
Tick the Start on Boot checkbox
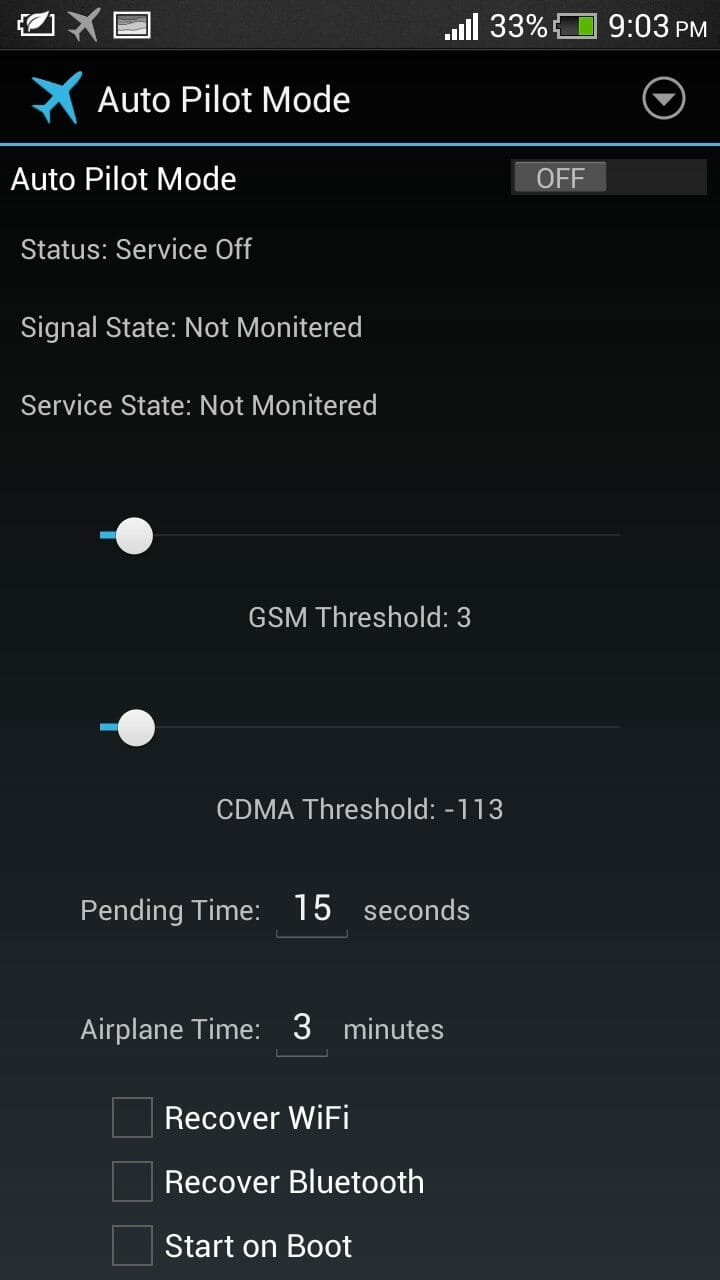coord(132,1246)
